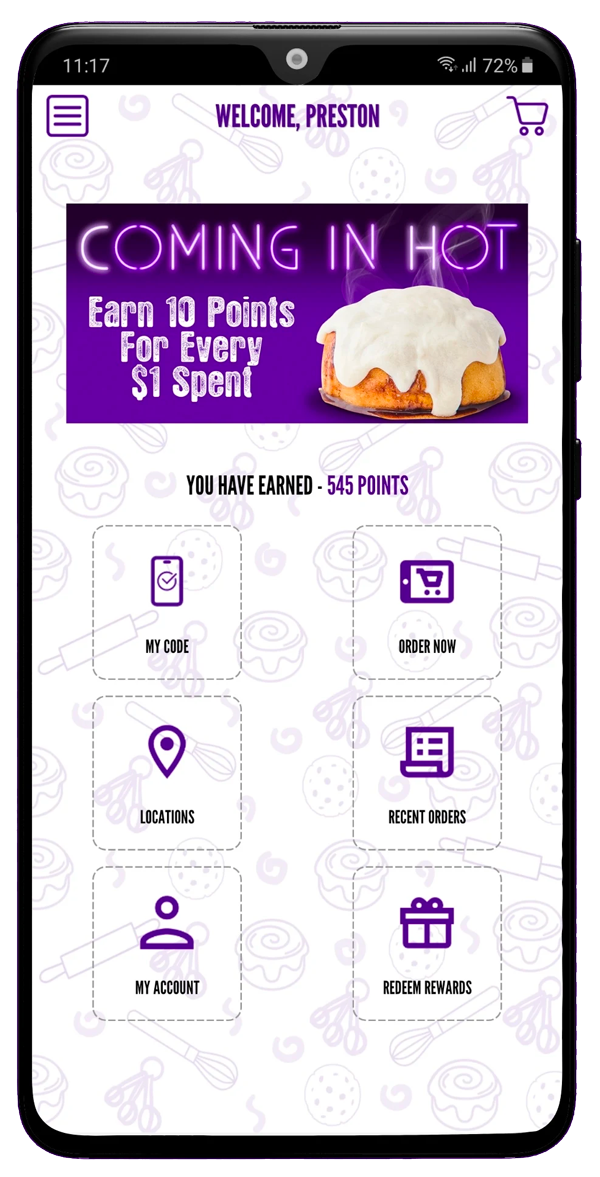The height and width of the screenshot is (1177, 600).
Task: Select Order Now
Action: coord(427,603)
